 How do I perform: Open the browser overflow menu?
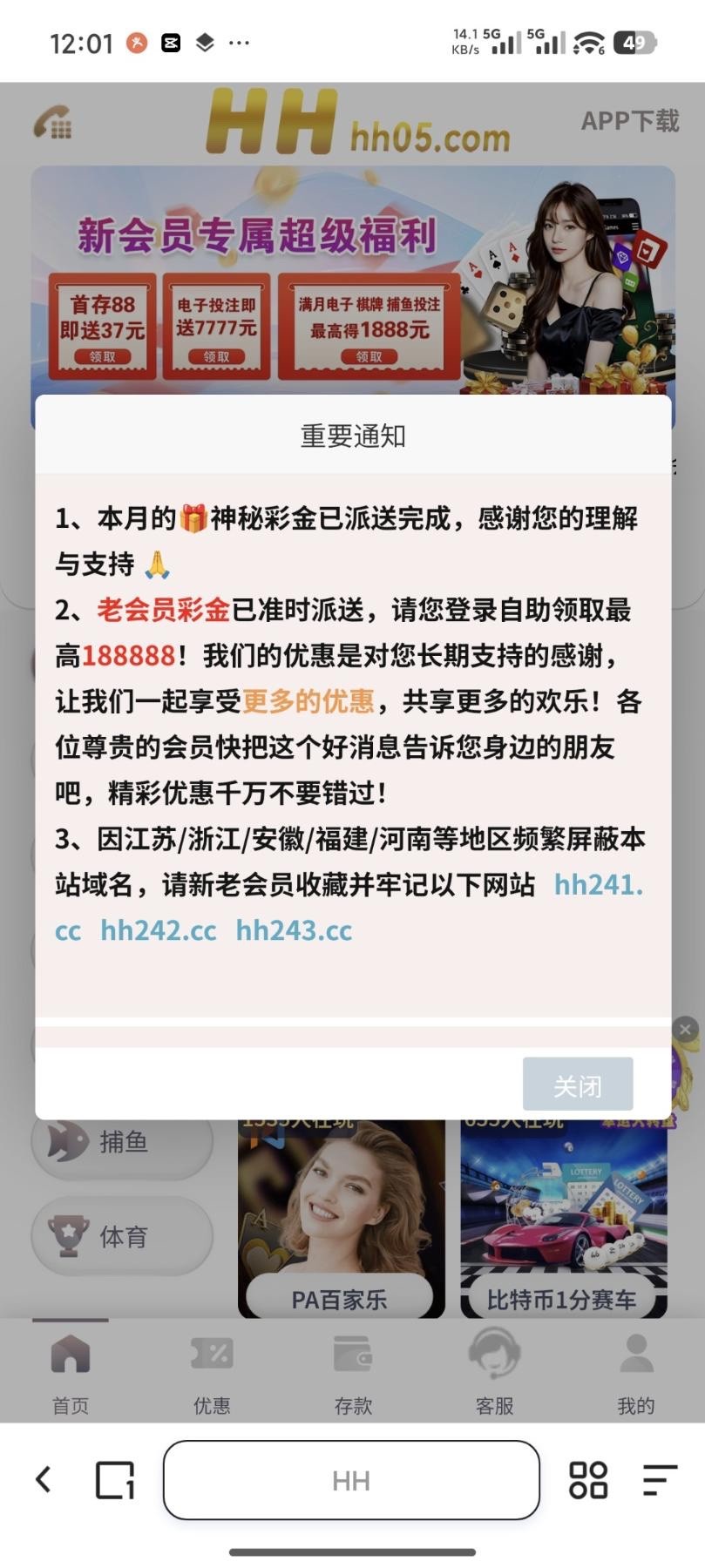(x=659, y=1479)
